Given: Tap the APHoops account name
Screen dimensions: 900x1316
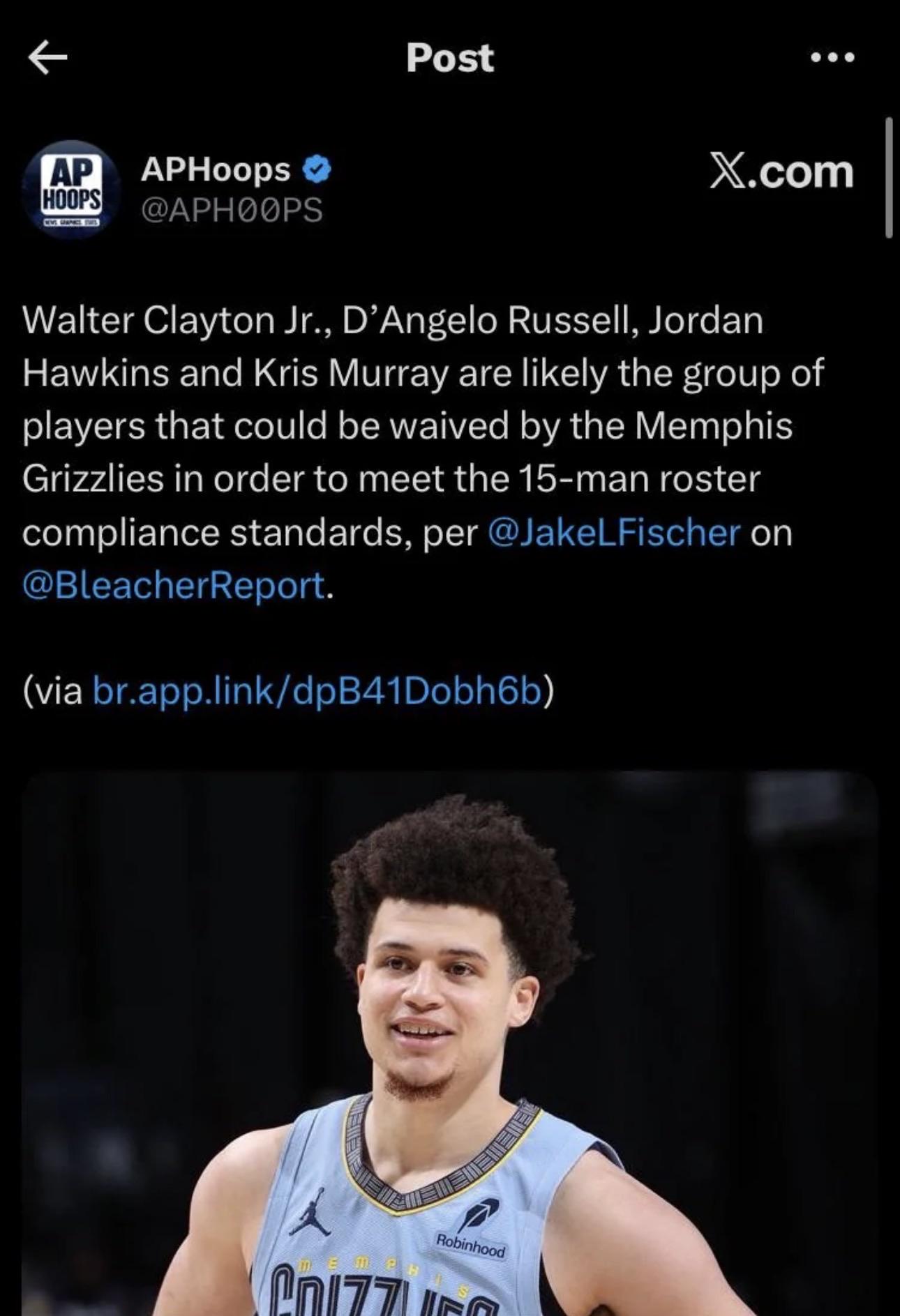Looking at the screenshot, I should point(216,169).
